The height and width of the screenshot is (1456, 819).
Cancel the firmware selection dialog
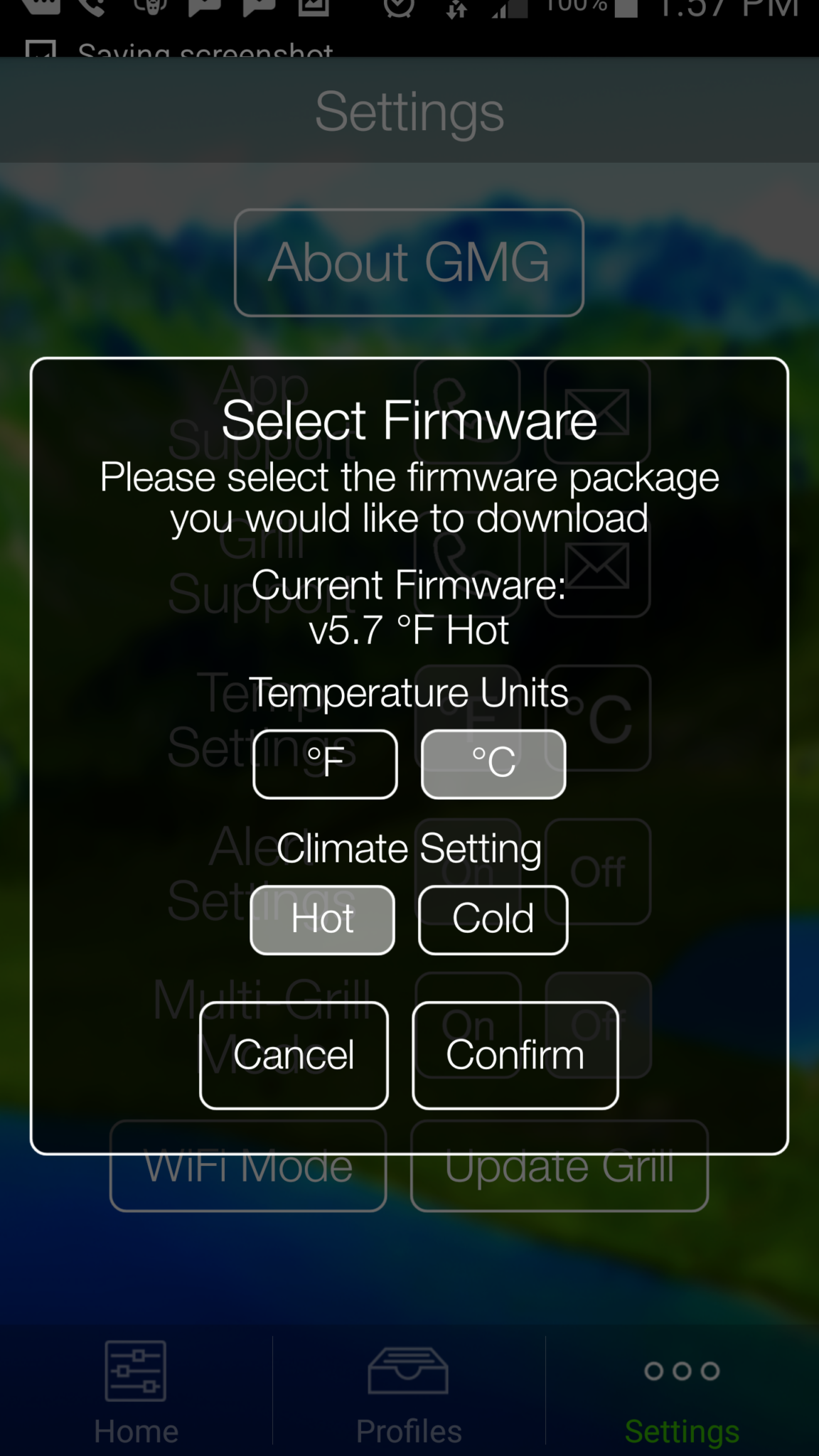tap(294, 1055)
